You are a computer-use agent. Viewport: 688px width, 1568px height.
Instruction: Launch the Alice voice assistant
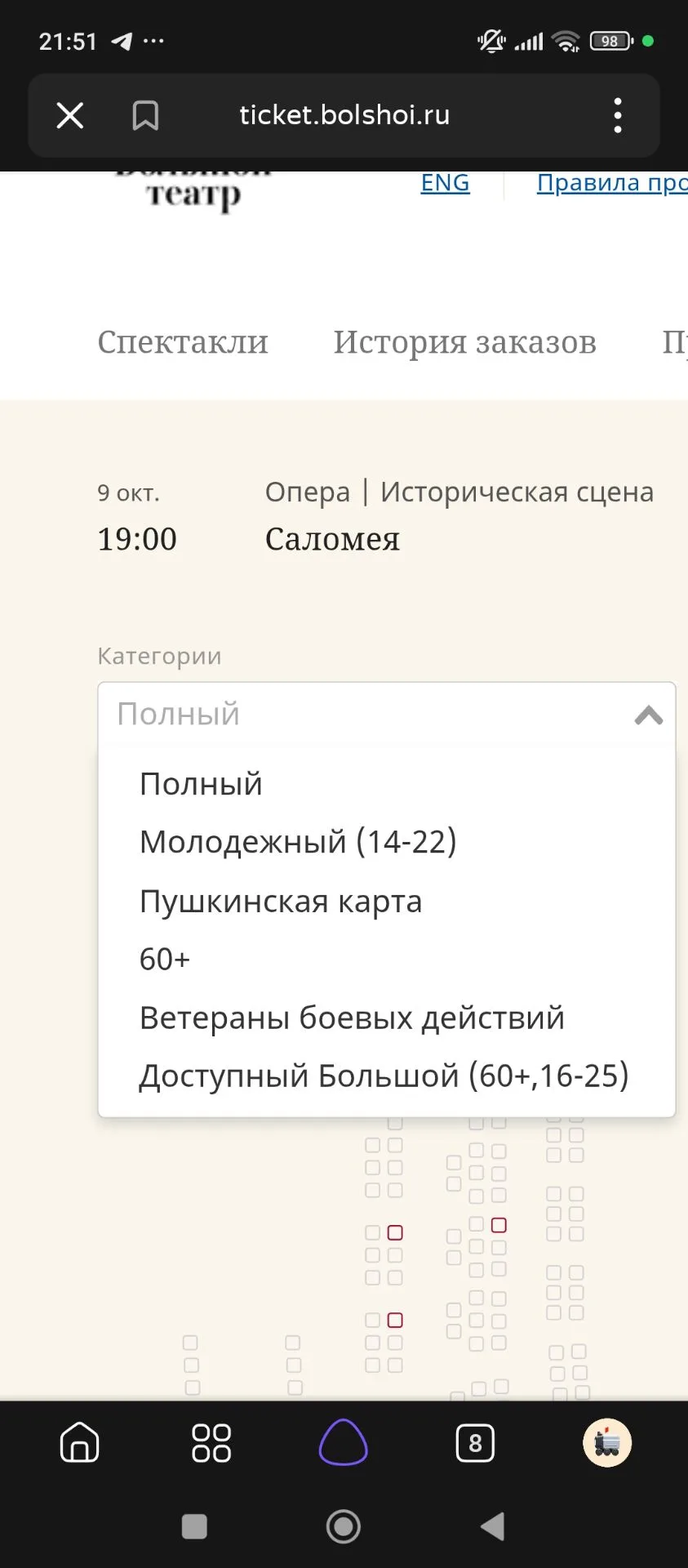tap(343, 1442)
